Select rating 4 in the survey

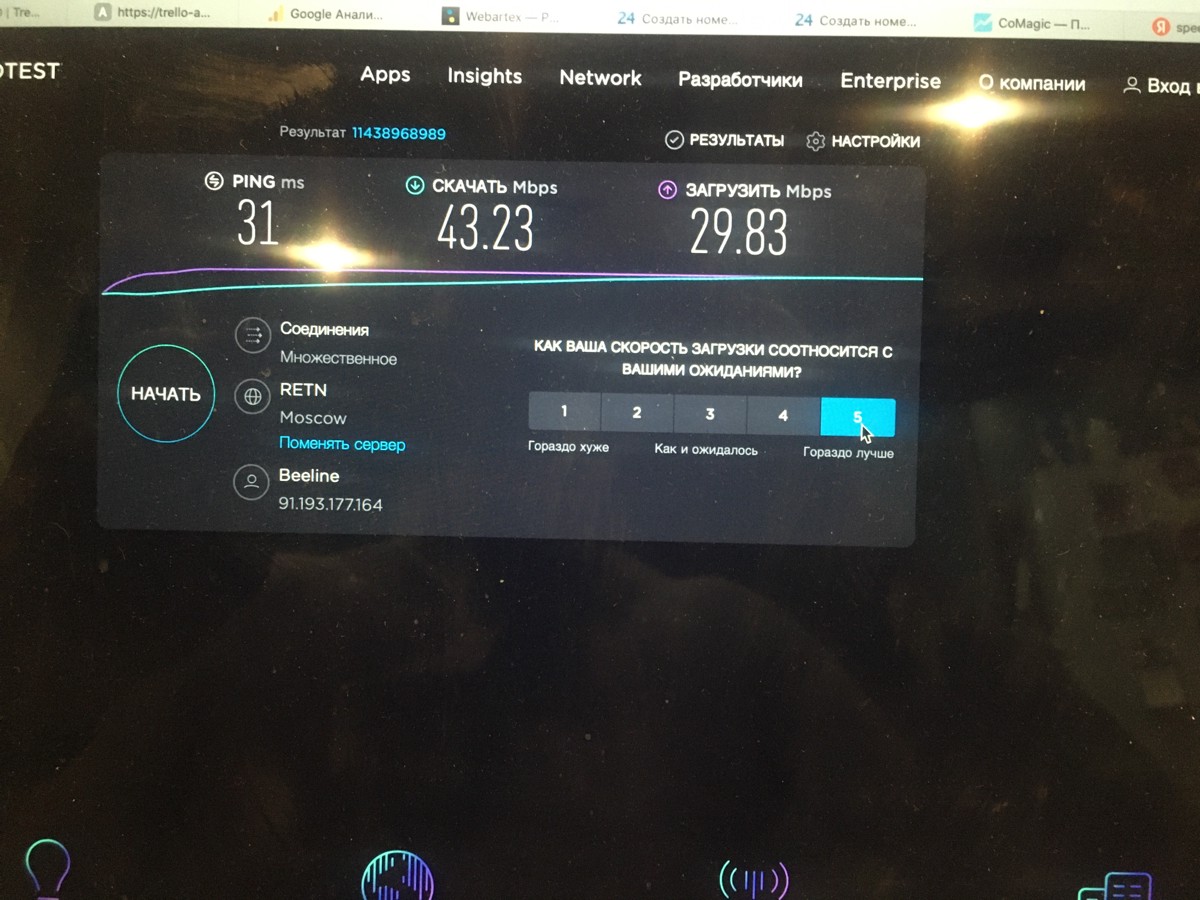(783, 416)
